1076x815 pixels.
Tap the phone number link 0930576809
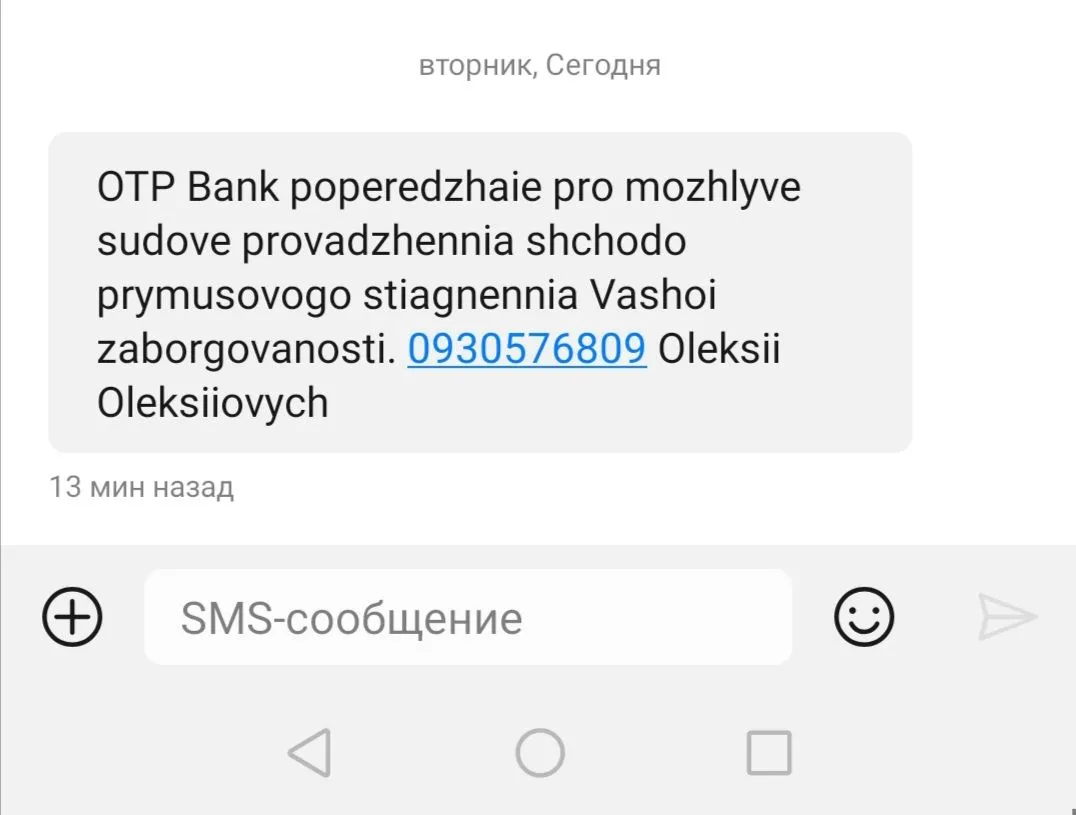pos(527,349)
